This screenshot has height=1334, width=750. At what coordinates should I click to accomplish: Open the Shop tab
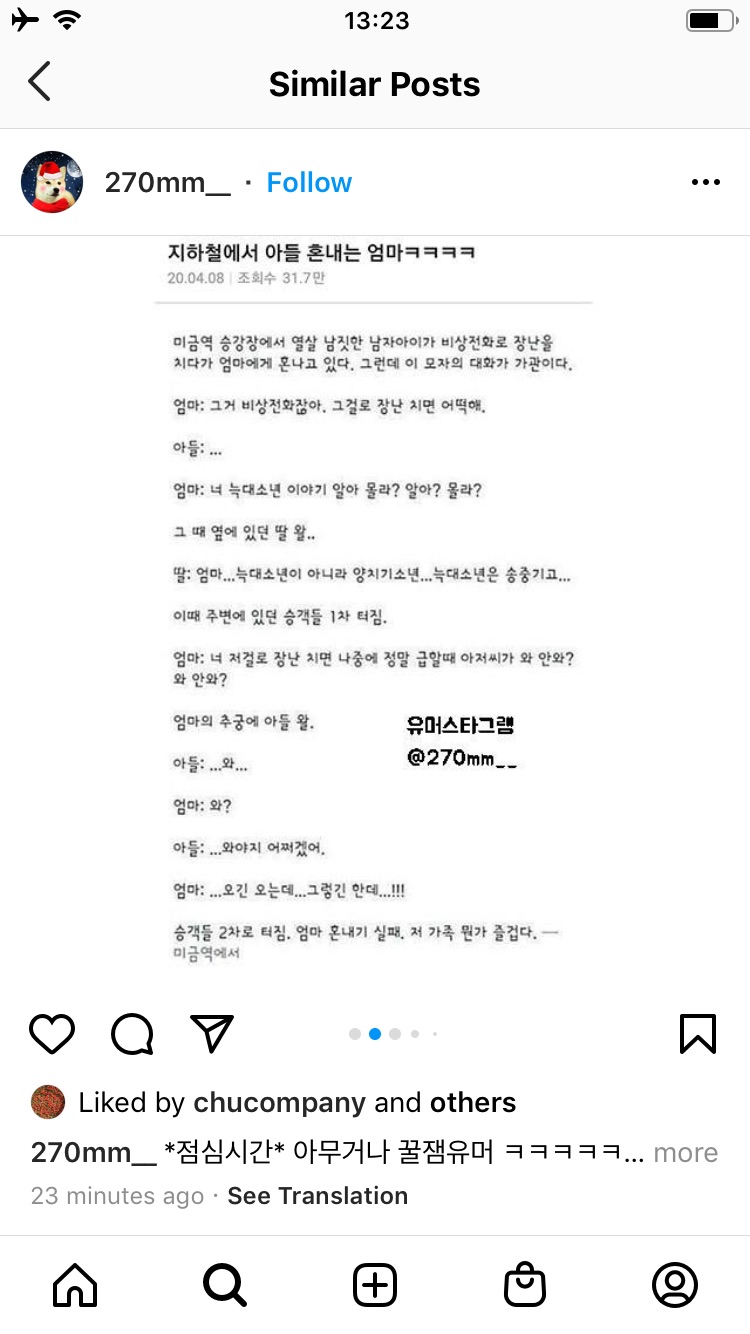click(525, 1284)
